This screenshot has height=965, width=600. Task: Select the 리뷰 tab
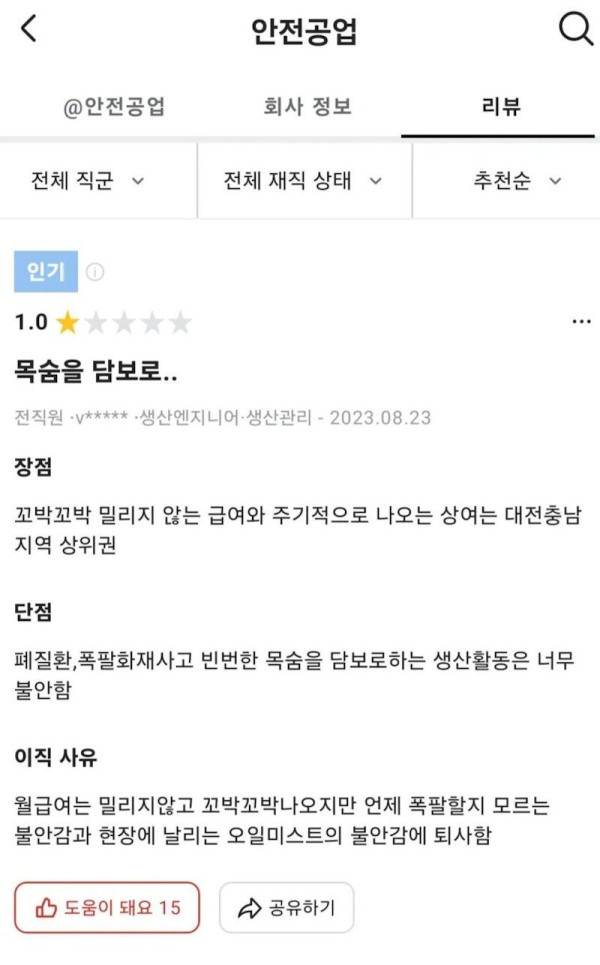point(498,107)
